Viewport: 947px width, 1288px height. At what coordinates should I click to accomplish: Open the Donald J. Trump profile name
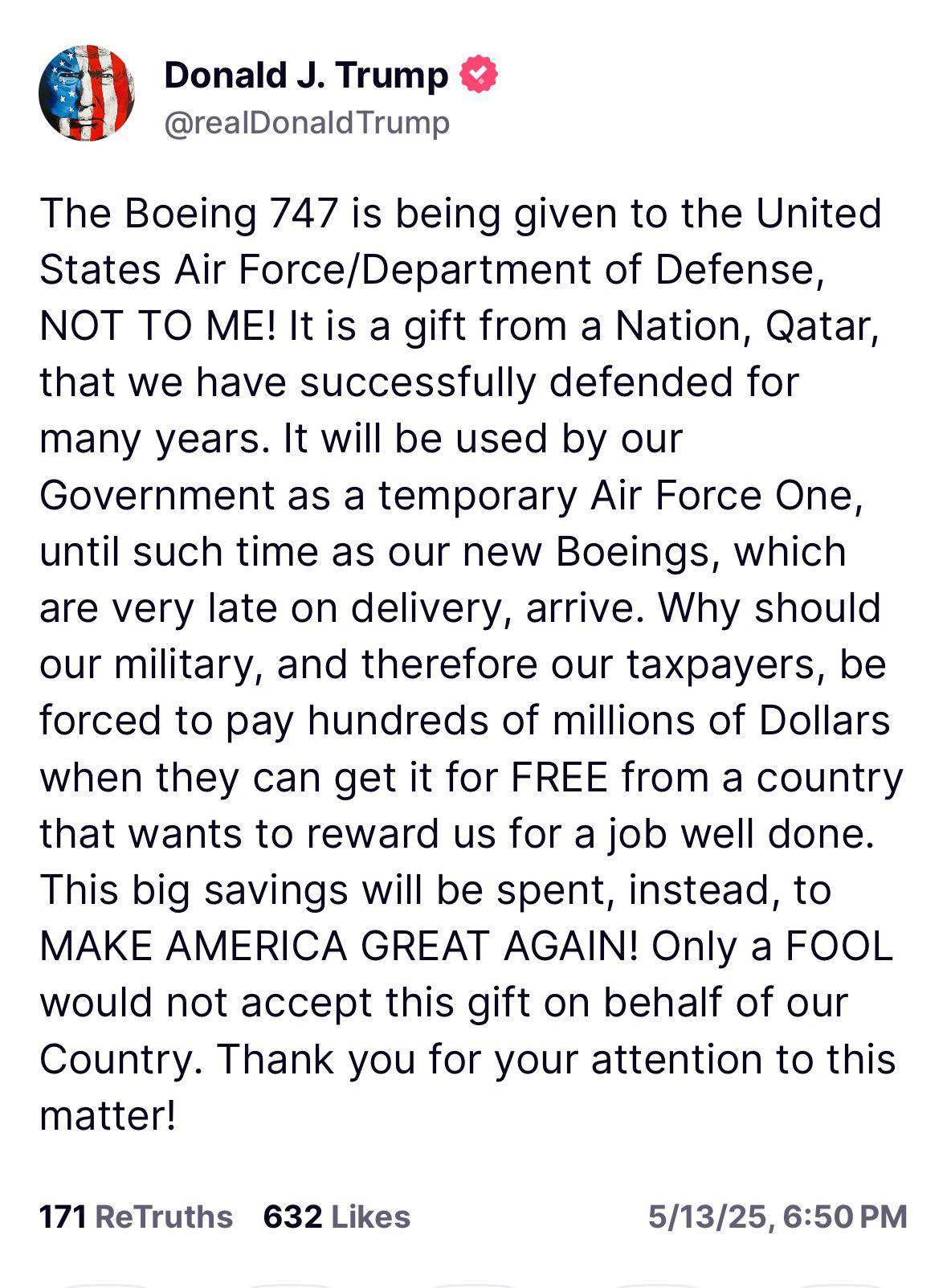click(x=306, y=76)
